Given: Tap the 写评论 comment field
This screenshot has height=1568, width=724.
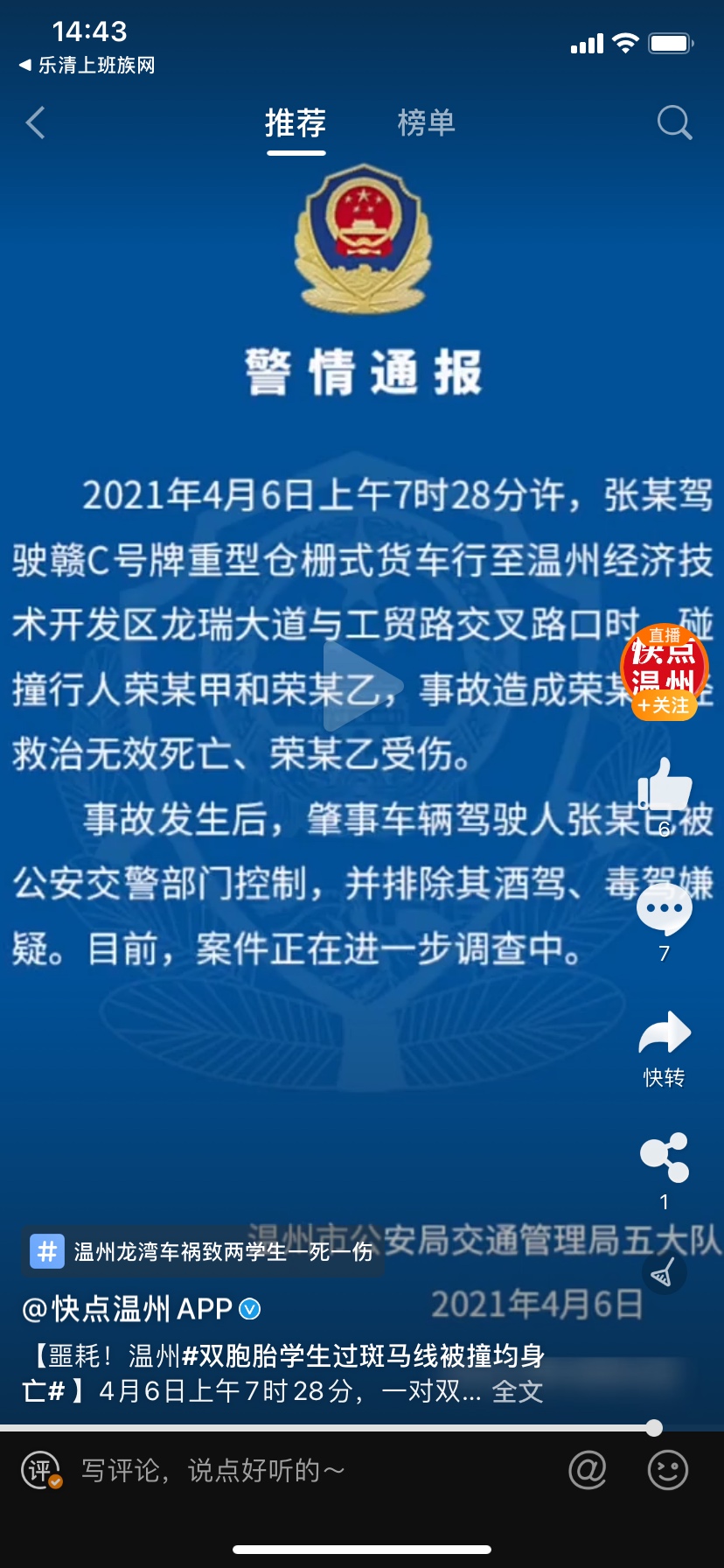Looking at the screenshot, I should (x=213, y=1471).
